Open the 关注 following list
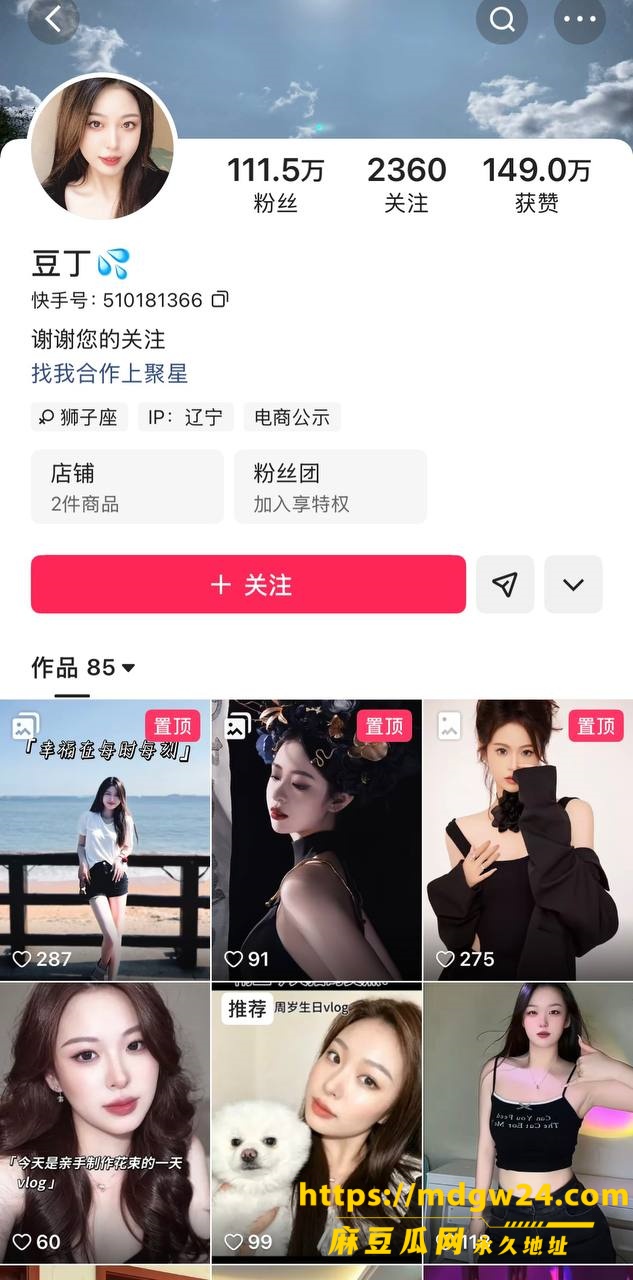The image size is (633, 1280). (406, 185)
